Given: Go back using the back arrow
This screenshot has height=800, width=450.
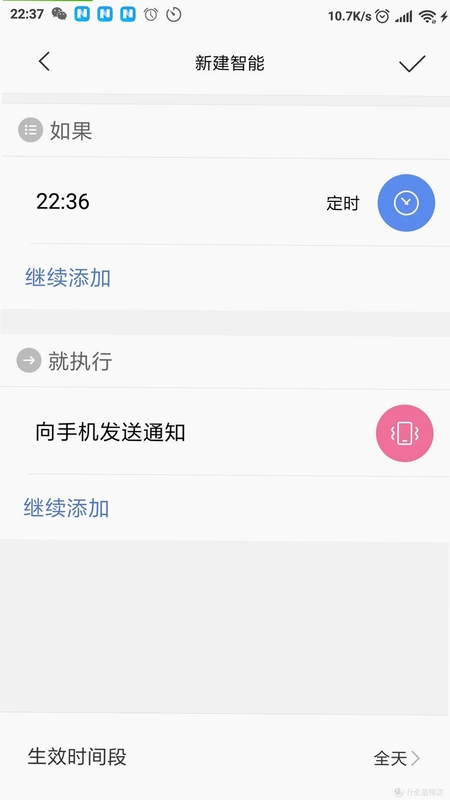Looking at the screenshot, I should [44, 62].
